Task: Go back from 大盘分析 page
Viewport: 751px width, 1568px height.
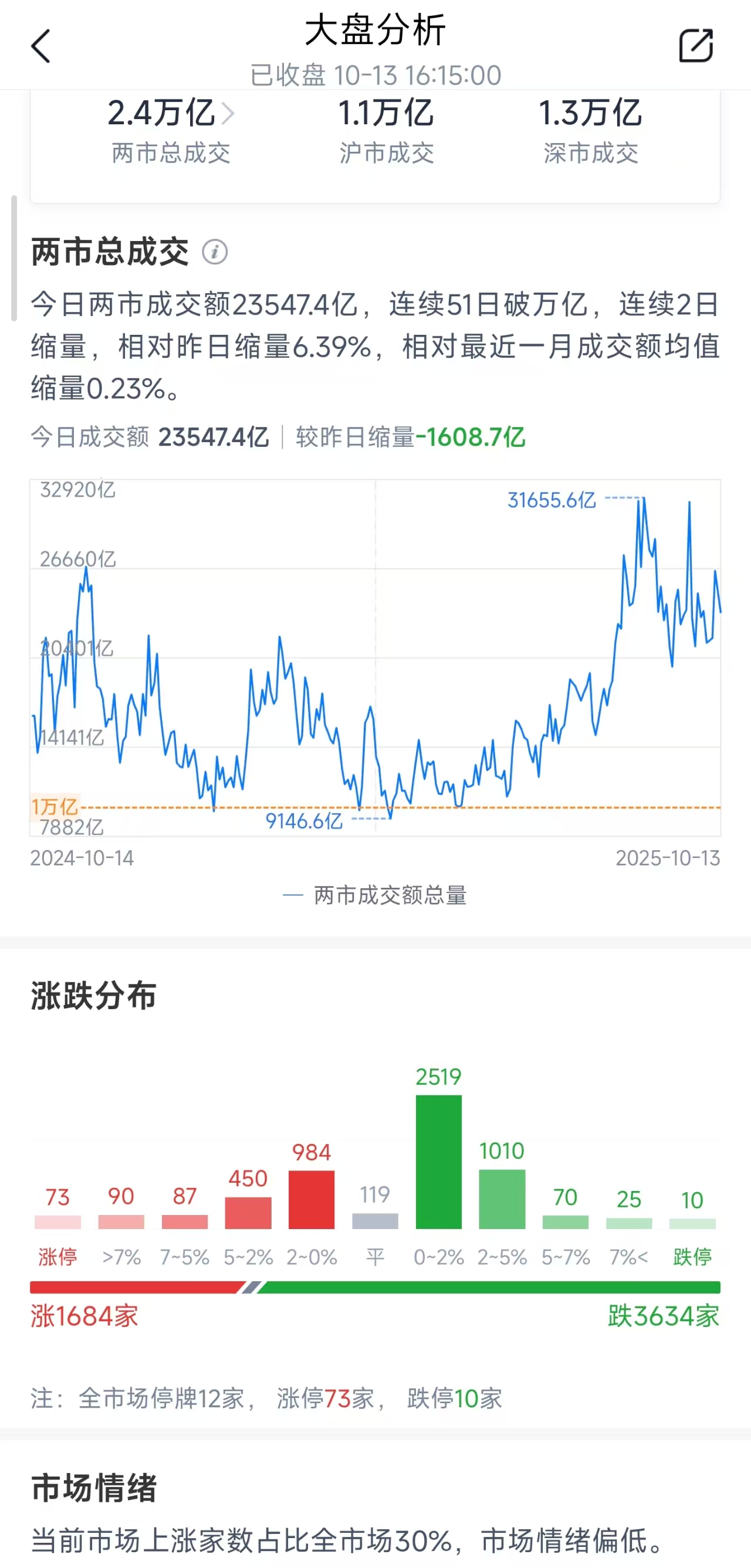Action: (x=41, y=46)
